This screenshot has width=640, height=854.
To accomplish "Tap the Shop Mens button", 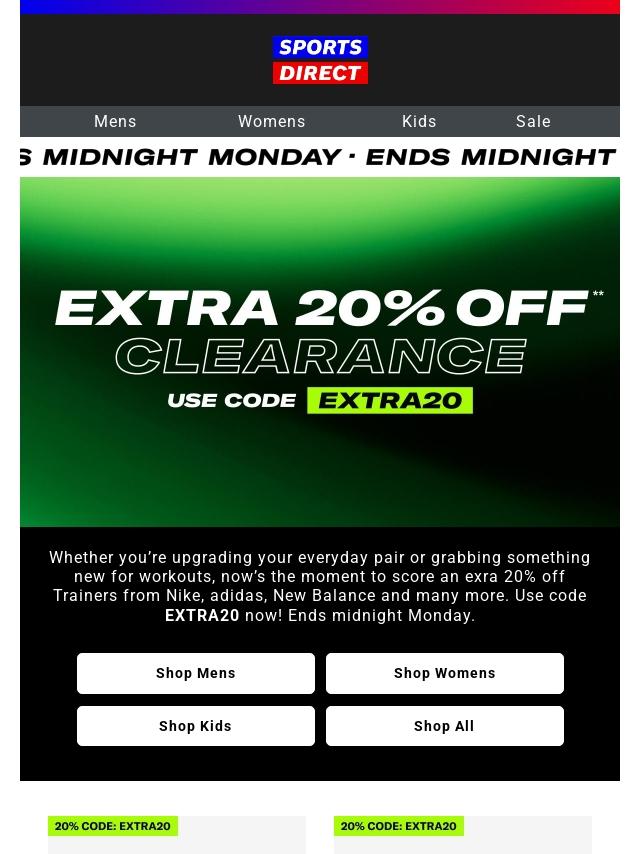I will click(x=196, y=673).
